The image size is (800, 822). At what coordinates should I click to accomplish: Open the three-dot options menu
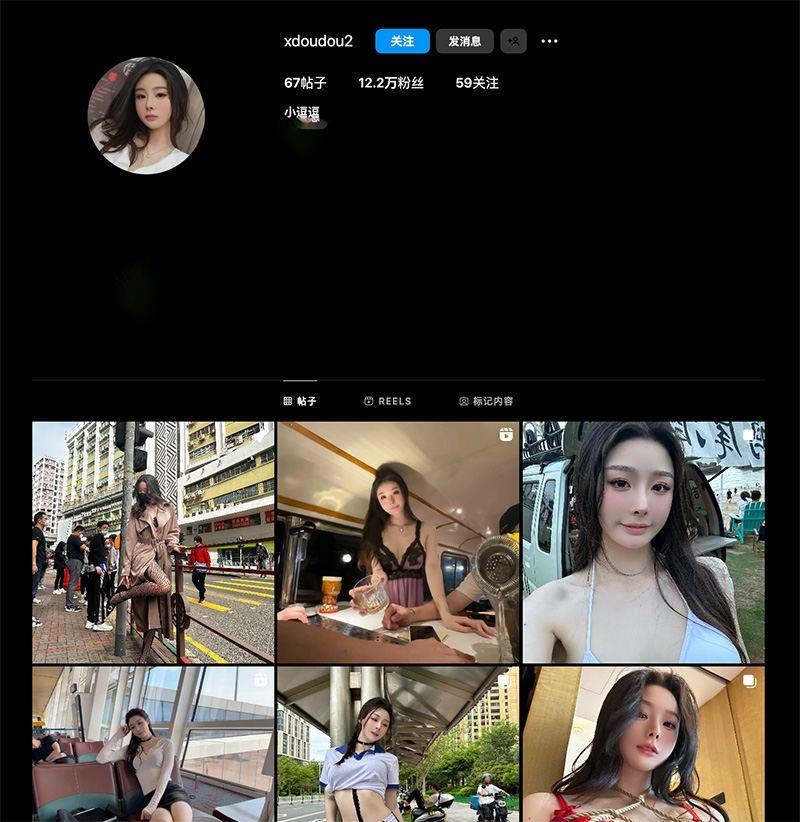(549, 41)
